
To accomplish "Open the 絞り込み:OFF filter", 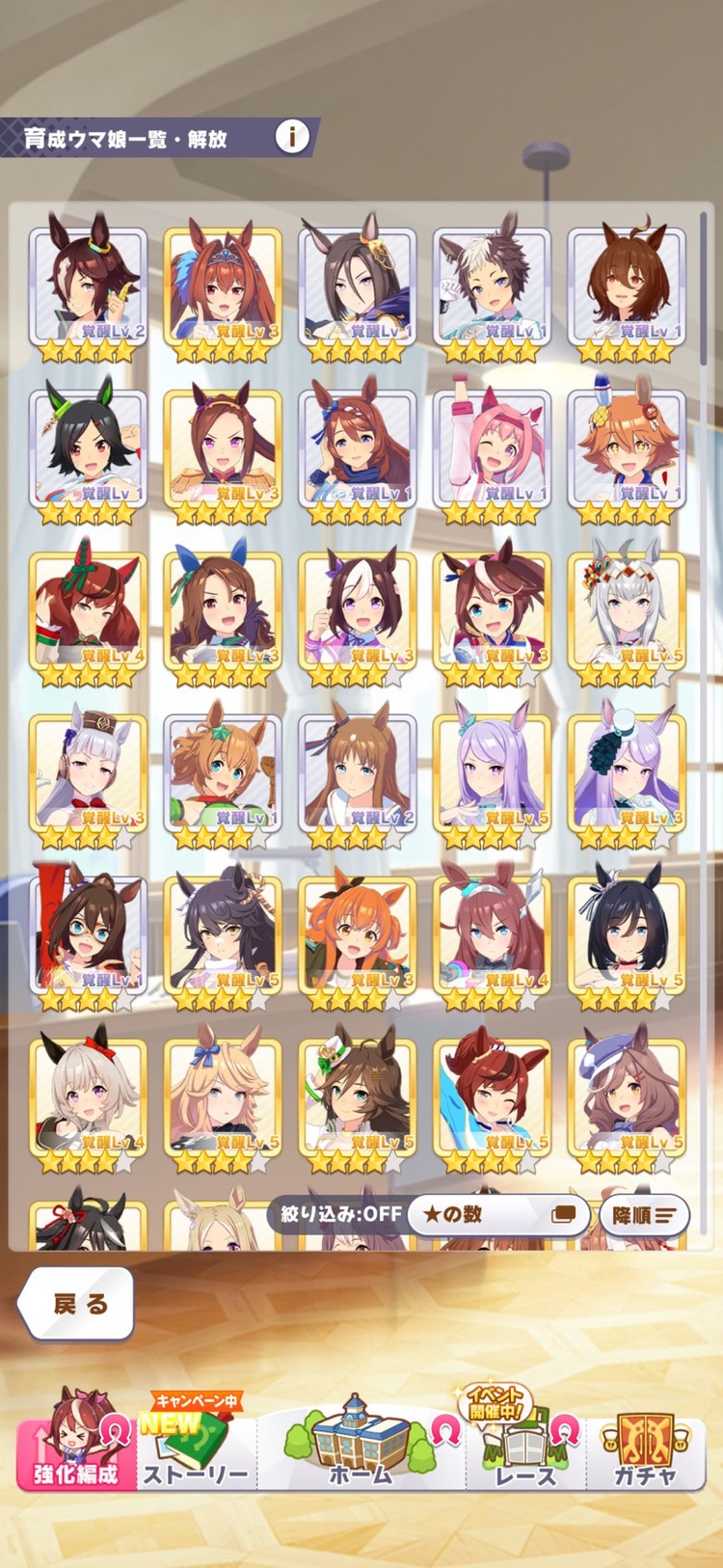I will [340, 1214].
